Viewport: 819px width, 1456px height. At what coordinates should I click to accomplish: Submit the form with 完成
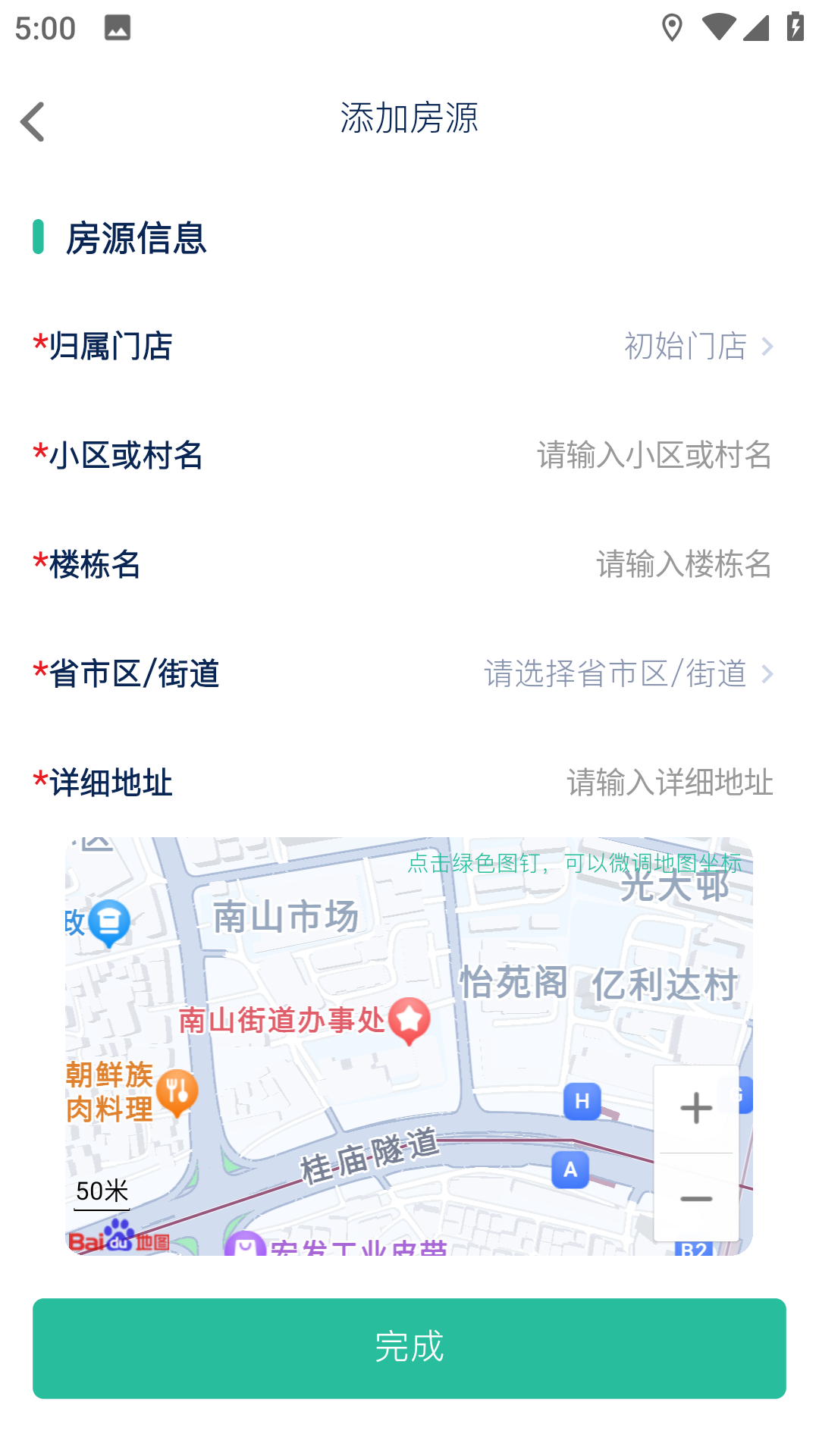tap(409, 1348)
